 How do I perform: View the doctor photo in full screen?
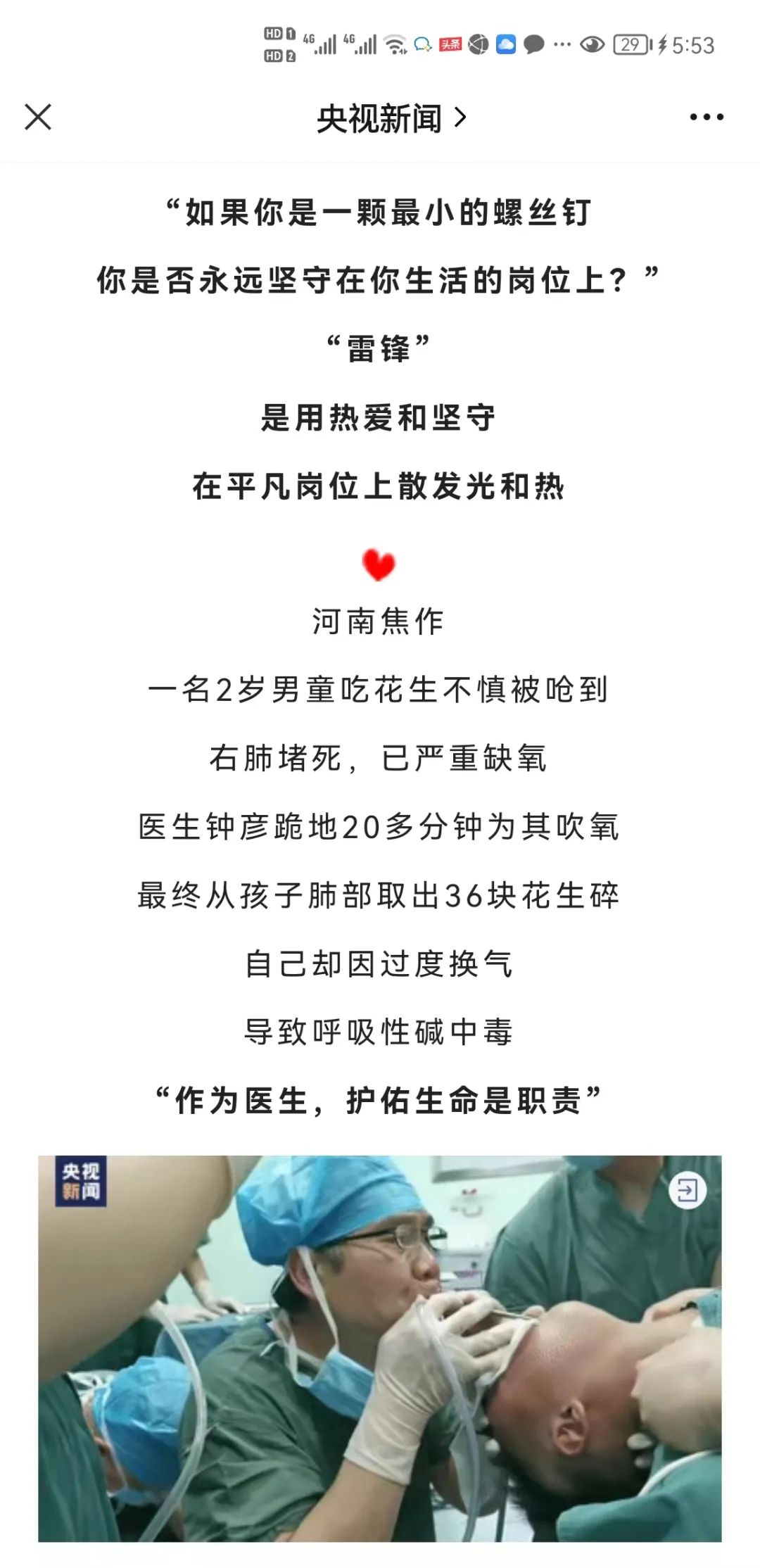click(380, 1348)
